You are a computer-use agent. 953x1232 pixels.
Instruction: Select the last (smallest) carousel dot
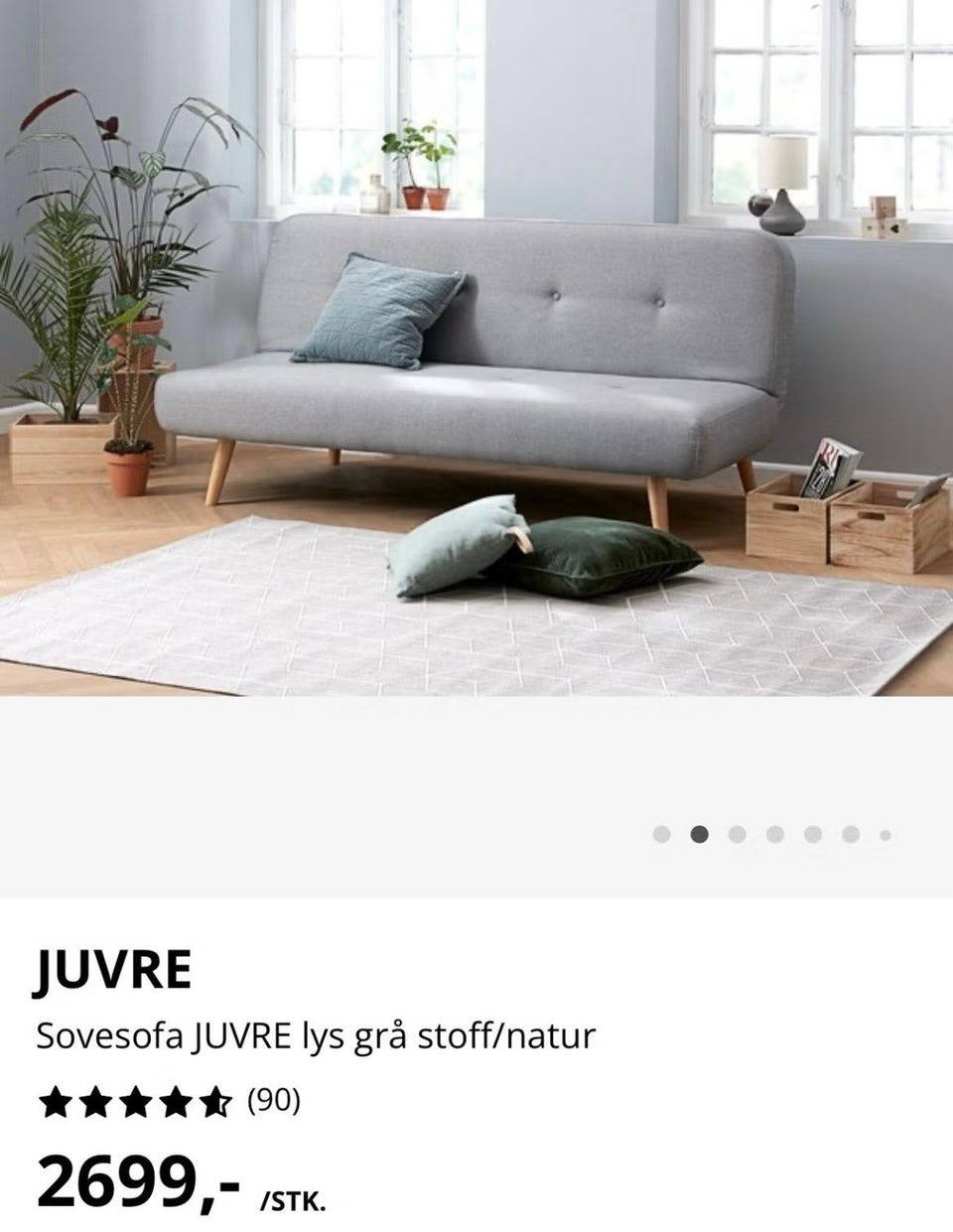tap(883, 833)
